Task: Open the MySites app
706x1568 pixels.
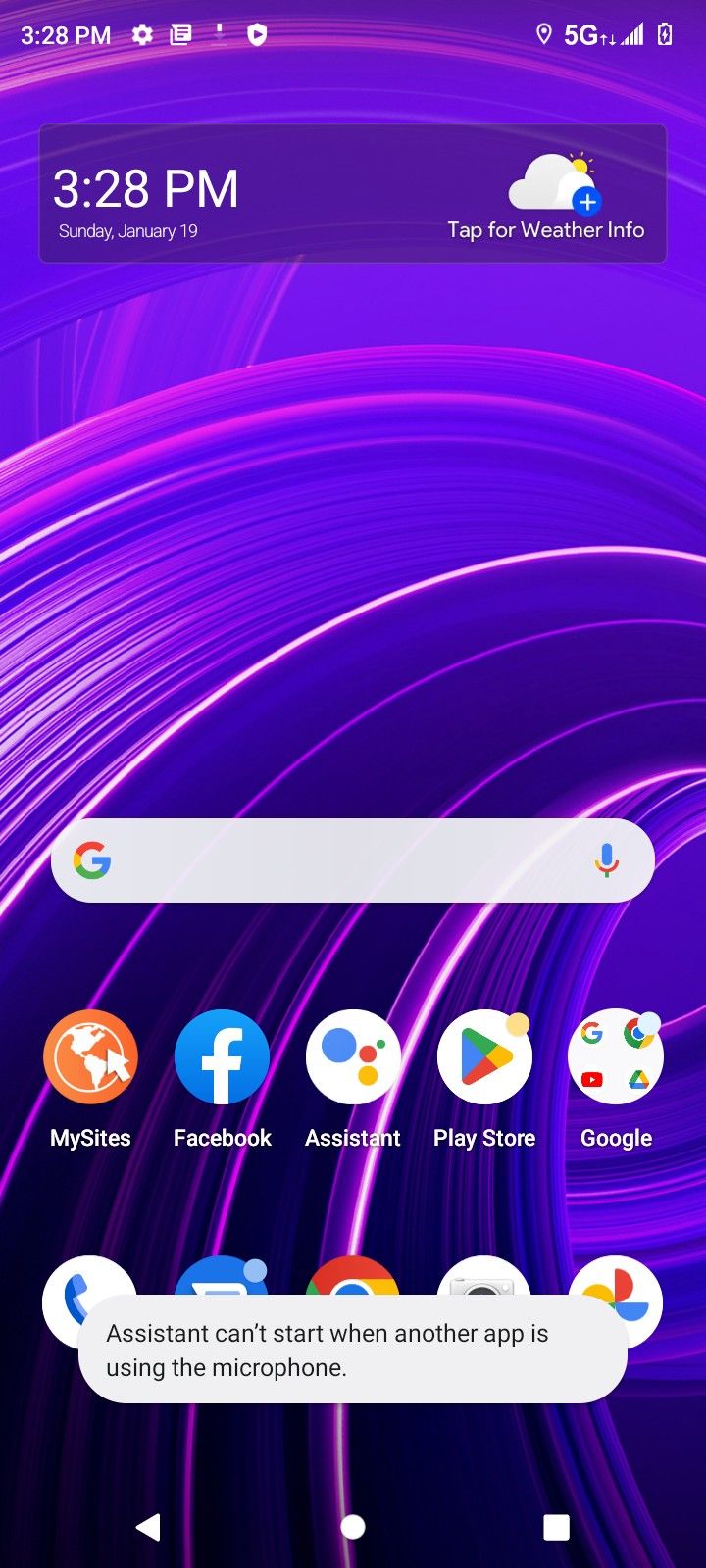Action: coord(90,1058)
